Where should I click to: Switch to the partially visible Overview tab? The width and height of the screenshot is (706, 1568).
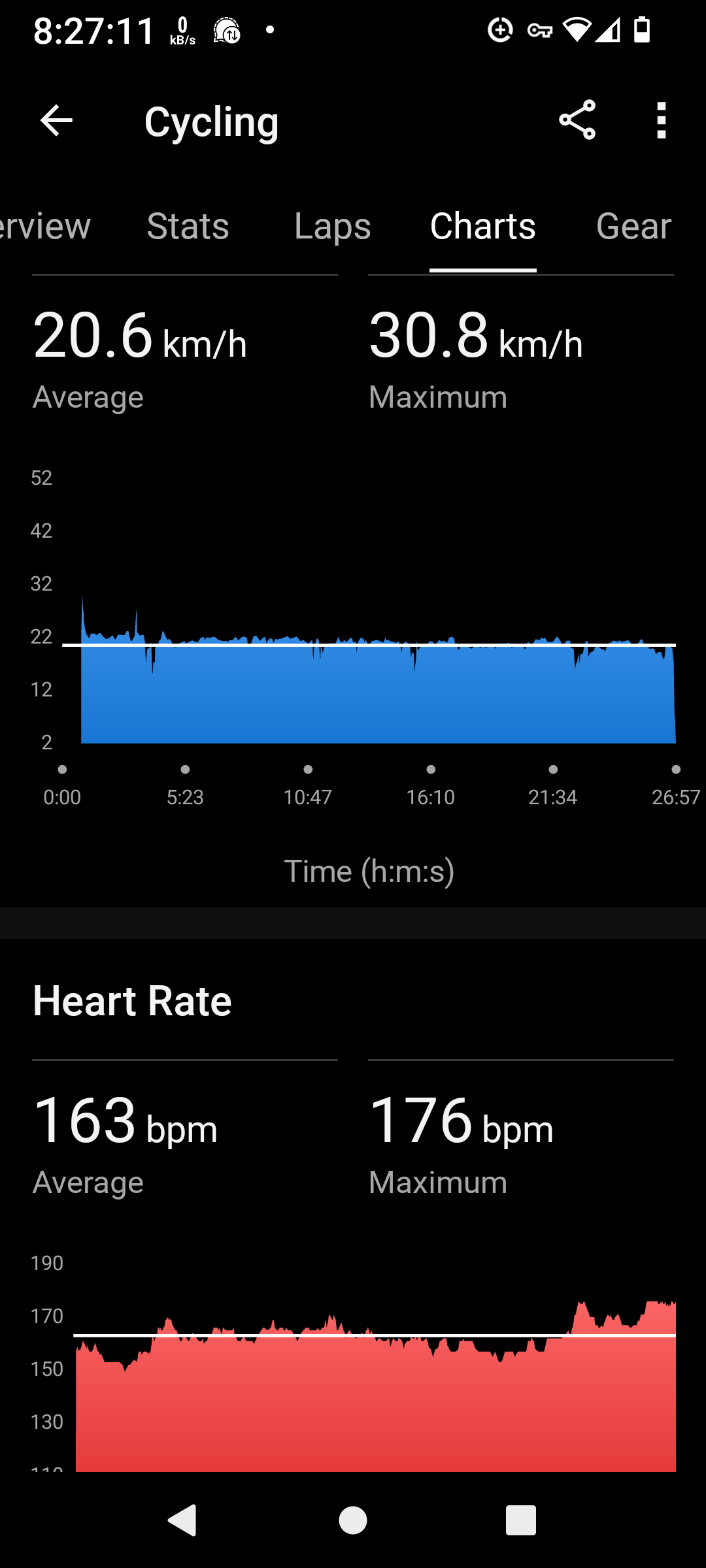tap(45, 226)
